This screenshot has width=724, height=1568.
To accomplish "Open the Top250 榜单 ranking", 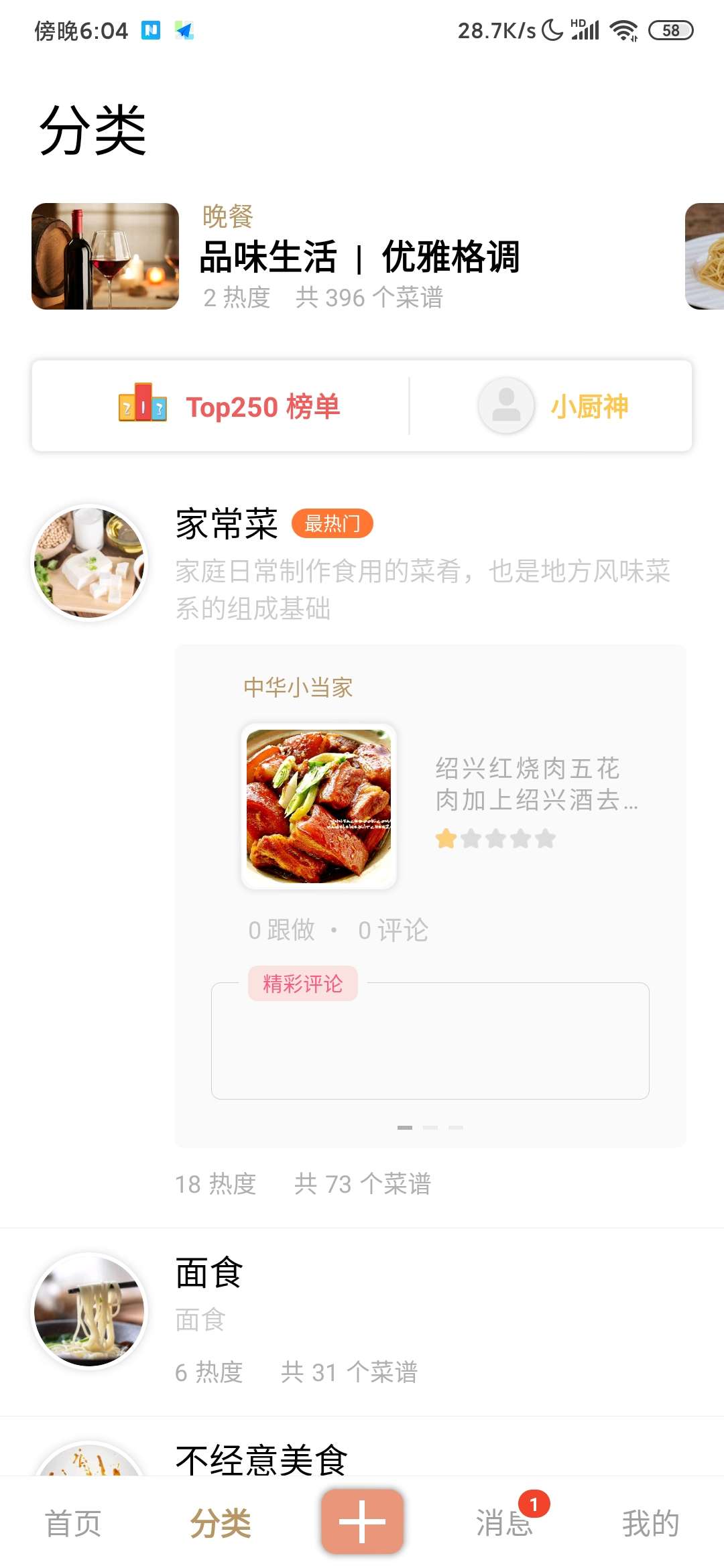I will click(x=229, y=406).
